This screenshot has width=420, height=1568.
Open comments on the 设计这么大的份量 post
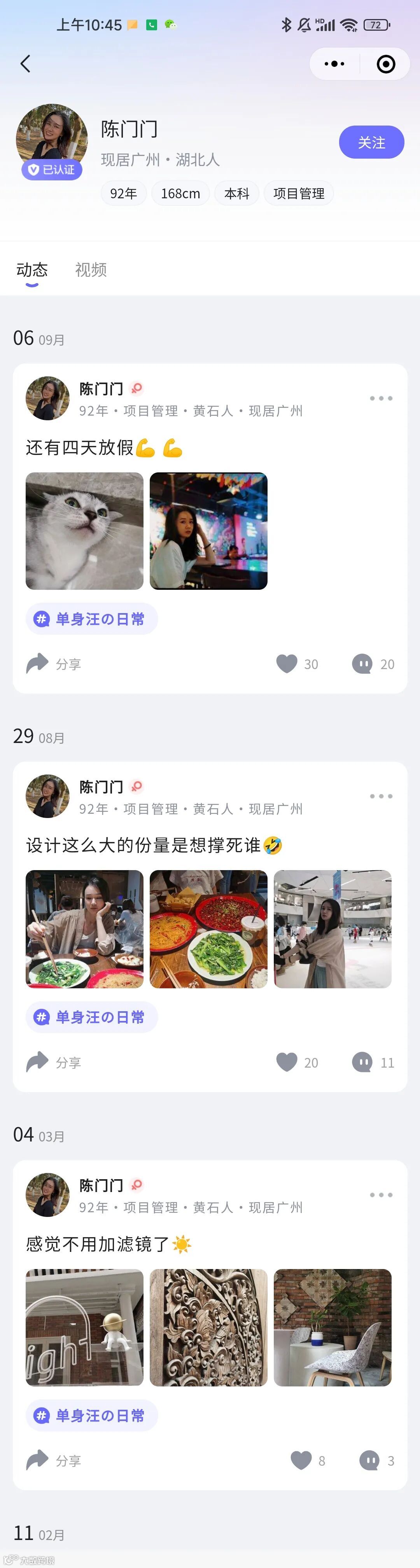(x=363, y=1061)
